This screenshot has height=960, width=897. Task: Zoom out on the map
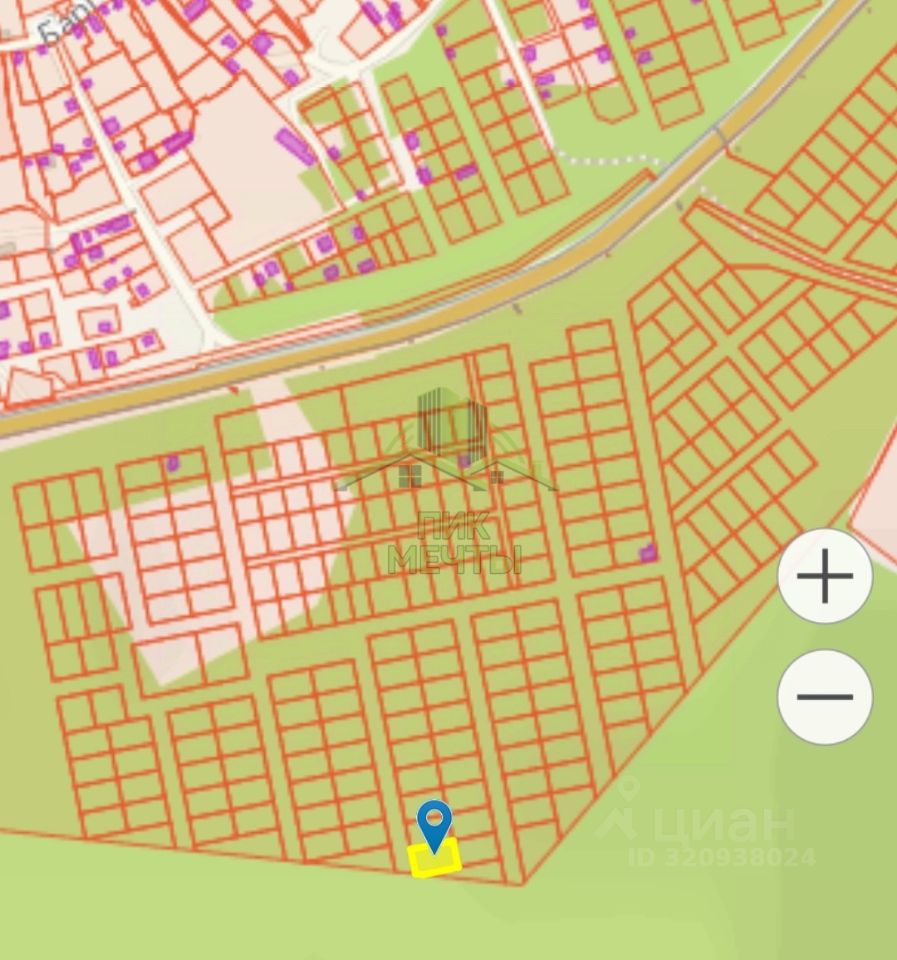coord(825,697)
